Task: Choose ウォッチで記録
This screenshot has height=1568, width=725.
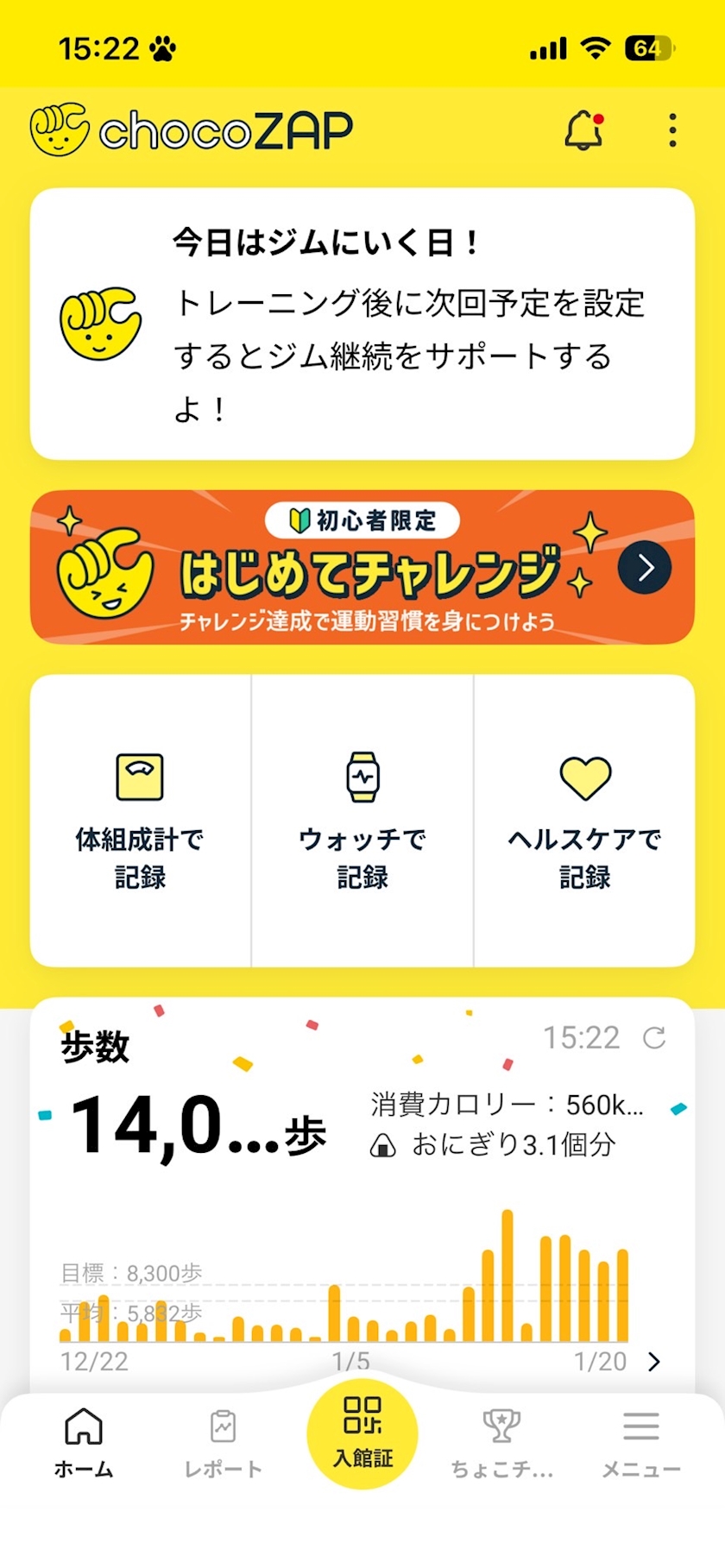Action: [362, 820]
